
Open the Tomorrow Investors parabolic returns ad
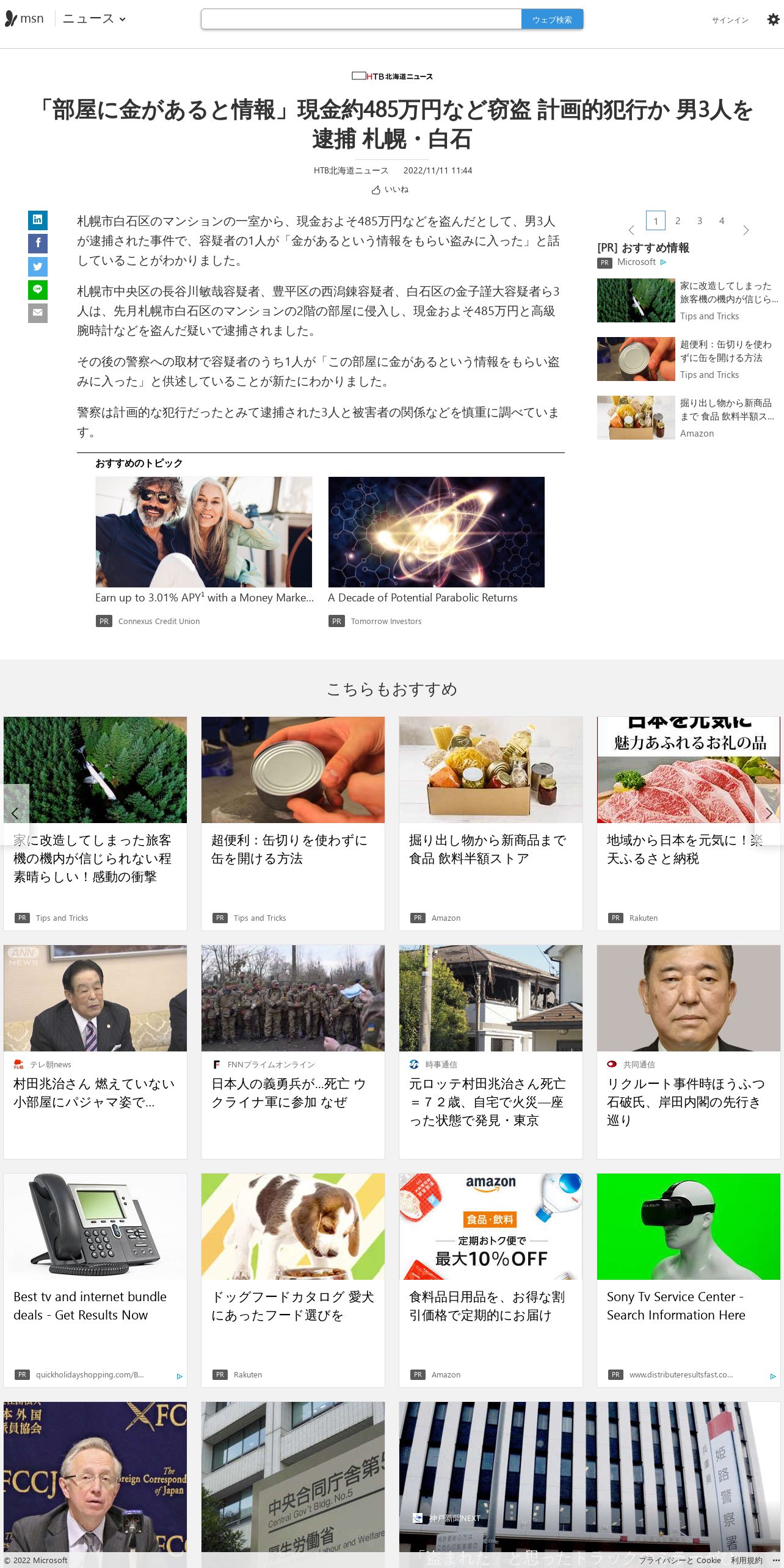(436, 552)
